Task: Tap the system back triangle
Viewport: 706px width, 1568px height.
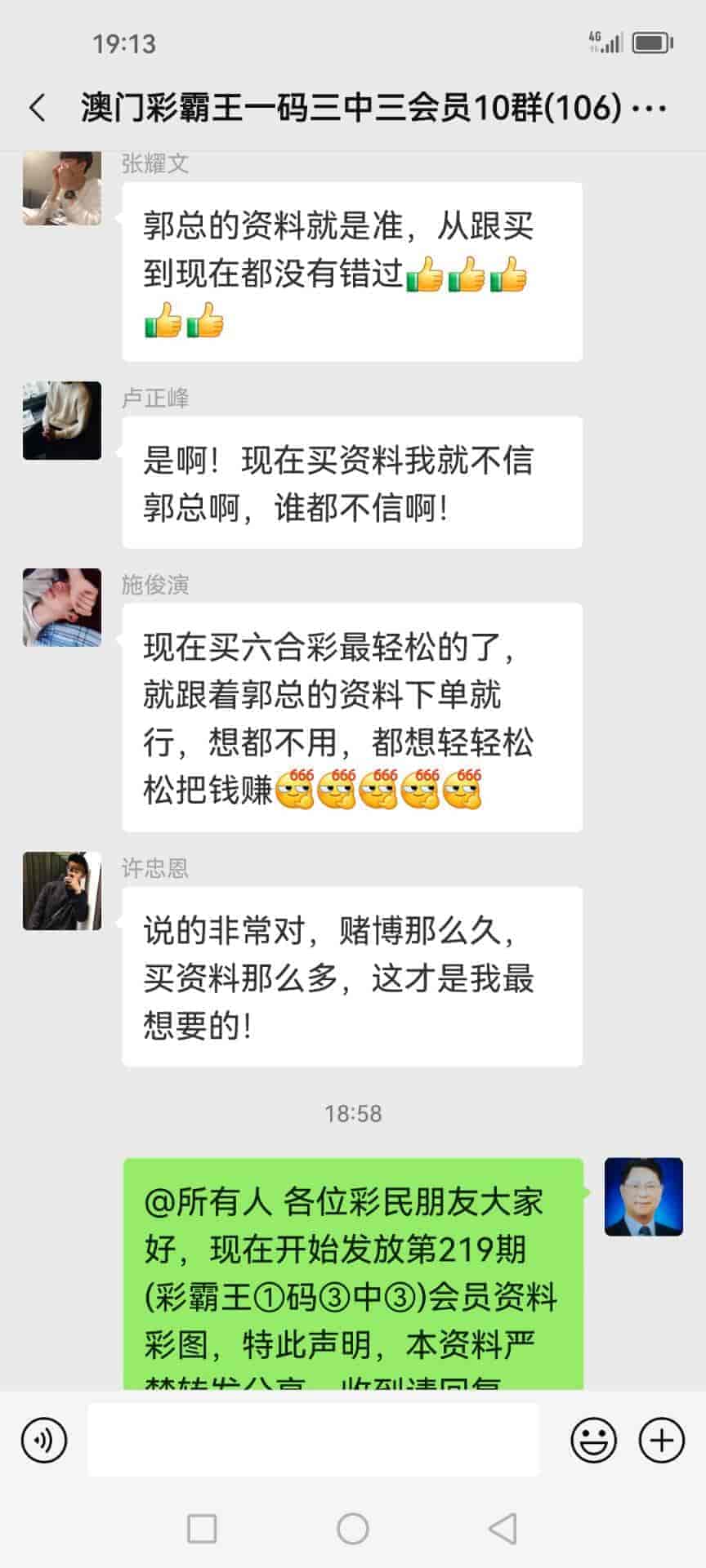Action: pos(503,1528)
